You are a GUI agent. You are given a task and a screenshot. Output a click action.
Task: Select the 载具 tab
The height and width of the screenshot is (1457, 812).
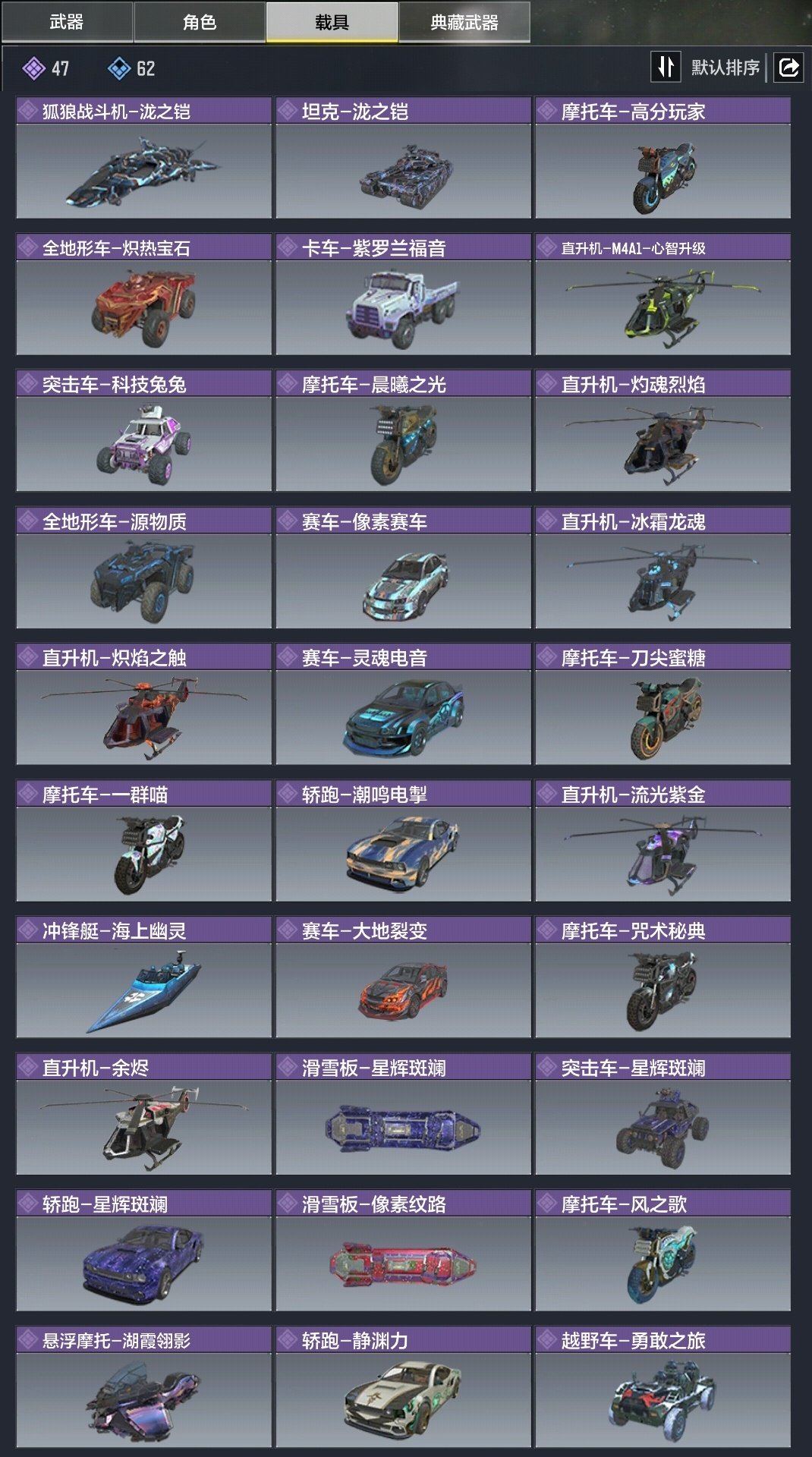tap(332, 22)
